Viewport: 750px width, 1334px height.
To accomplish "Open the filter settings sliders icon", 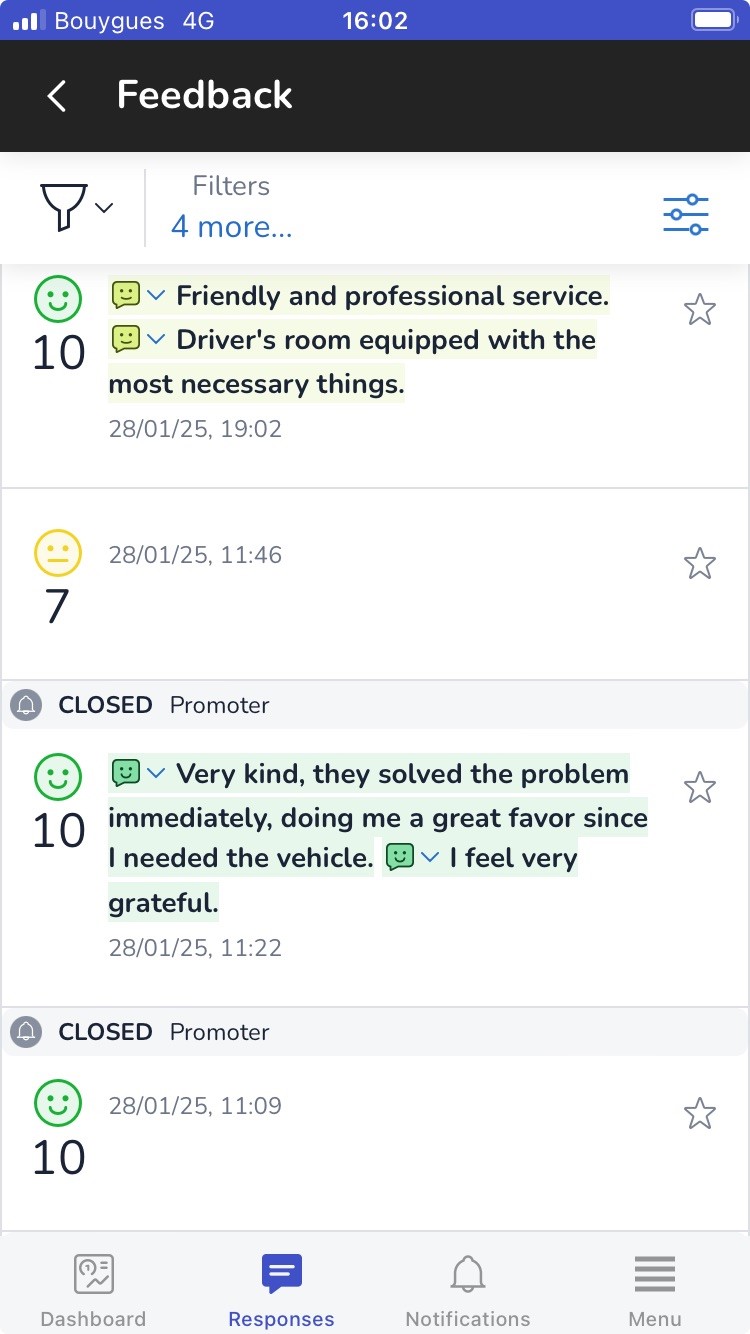I will pos(685,214).
